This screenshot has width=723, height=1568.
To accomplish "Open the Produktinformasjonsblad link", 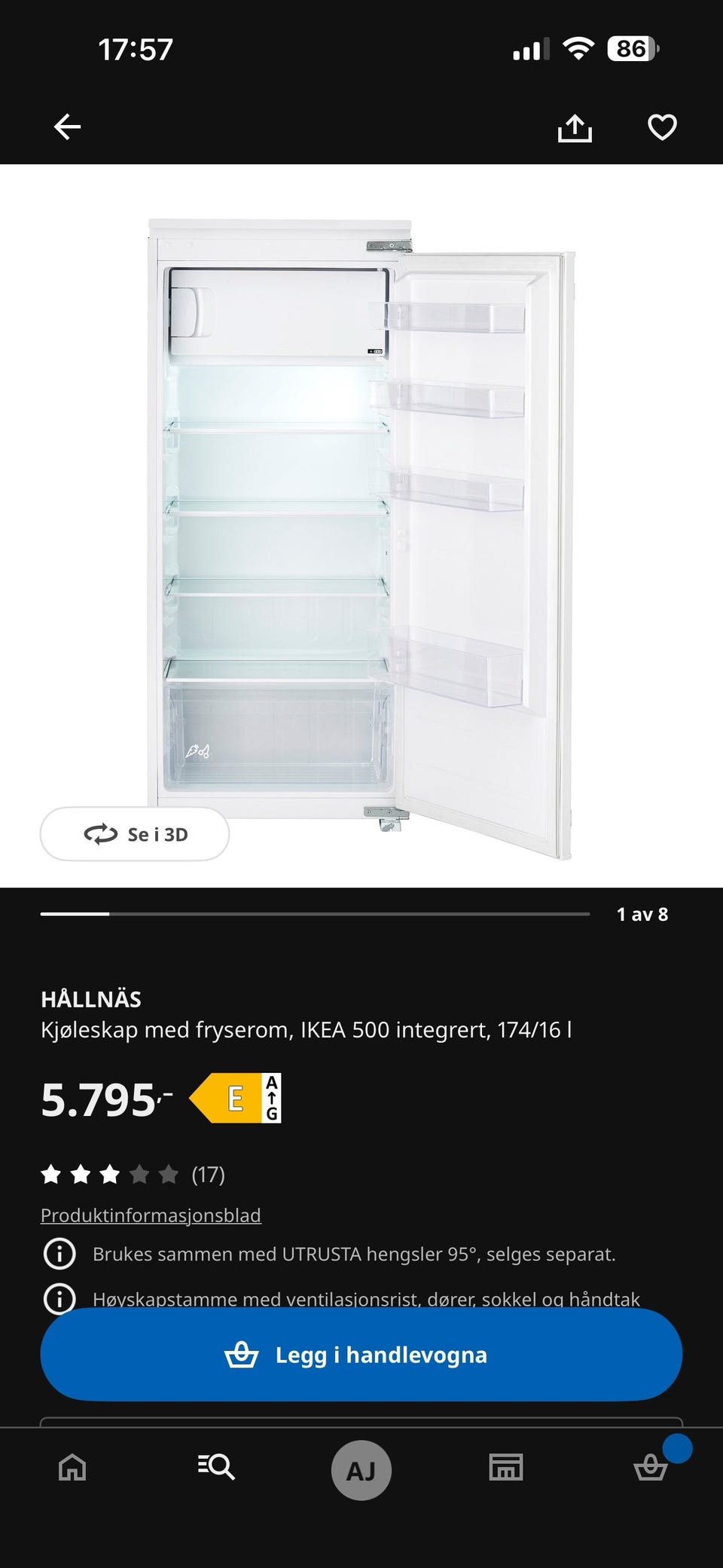I will pos(151,1215).
